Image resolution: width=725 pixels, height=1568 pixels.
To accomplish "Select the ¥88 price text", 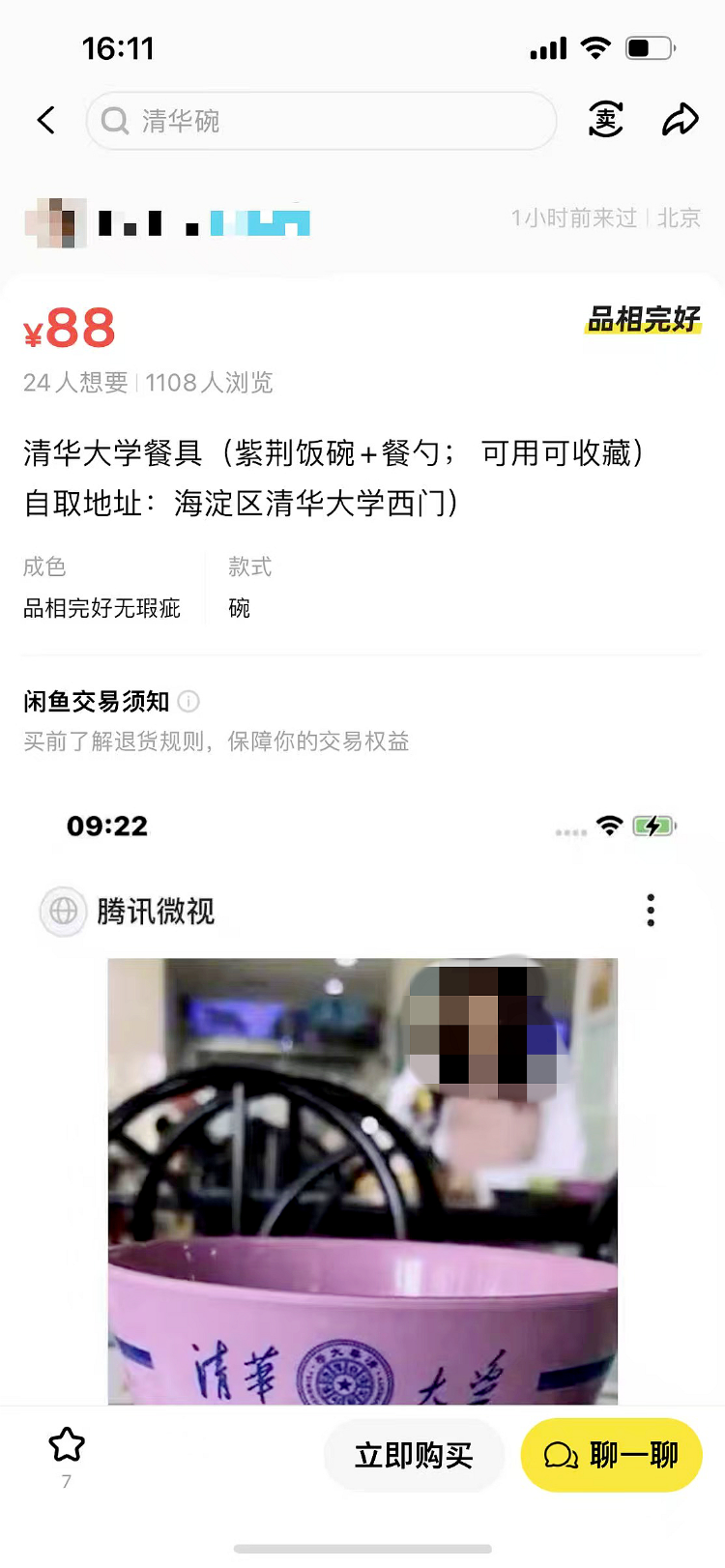I will pos(68,330).
